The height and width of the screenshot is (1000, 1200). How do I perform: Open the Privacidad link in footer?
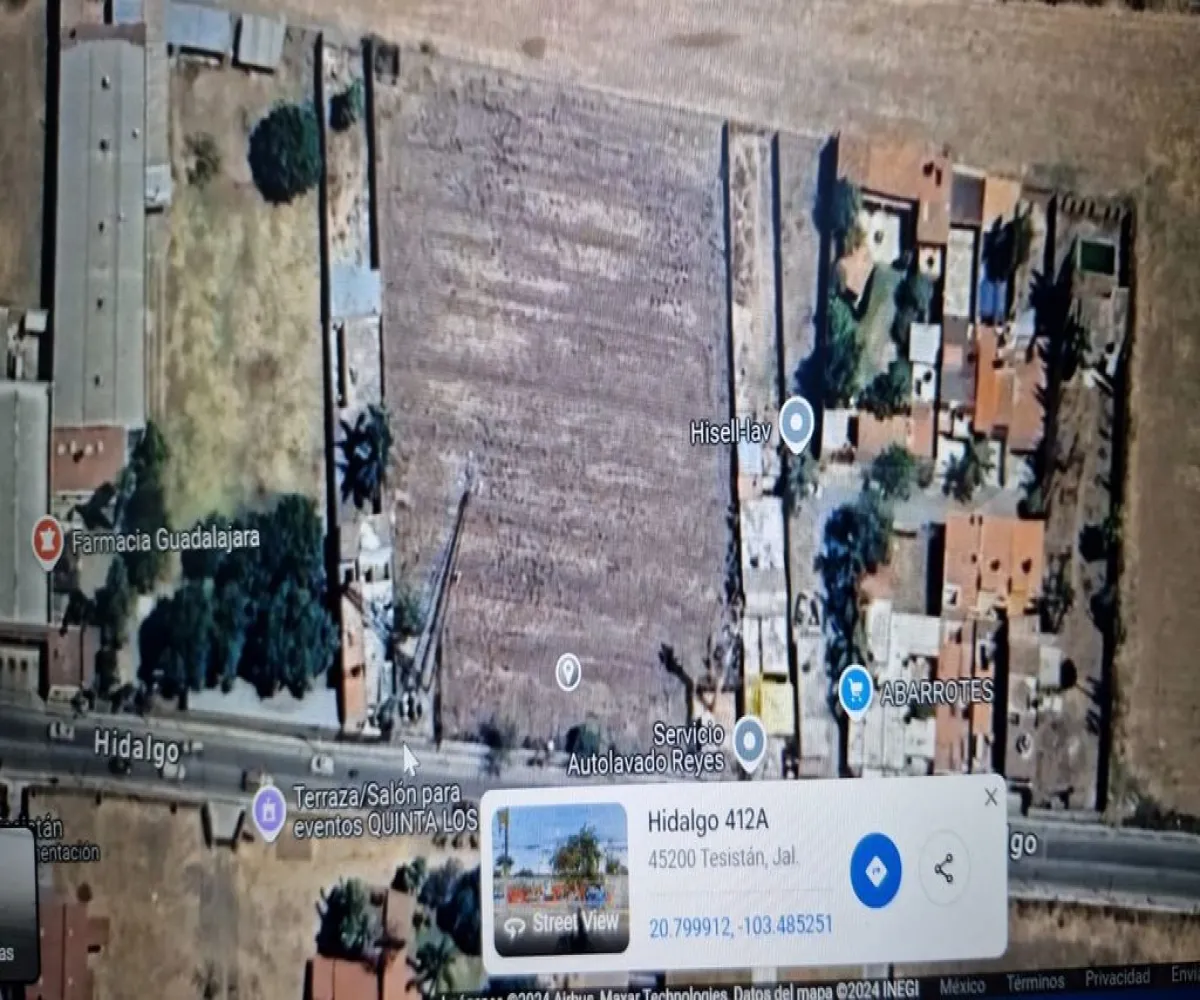(1117, 979)
